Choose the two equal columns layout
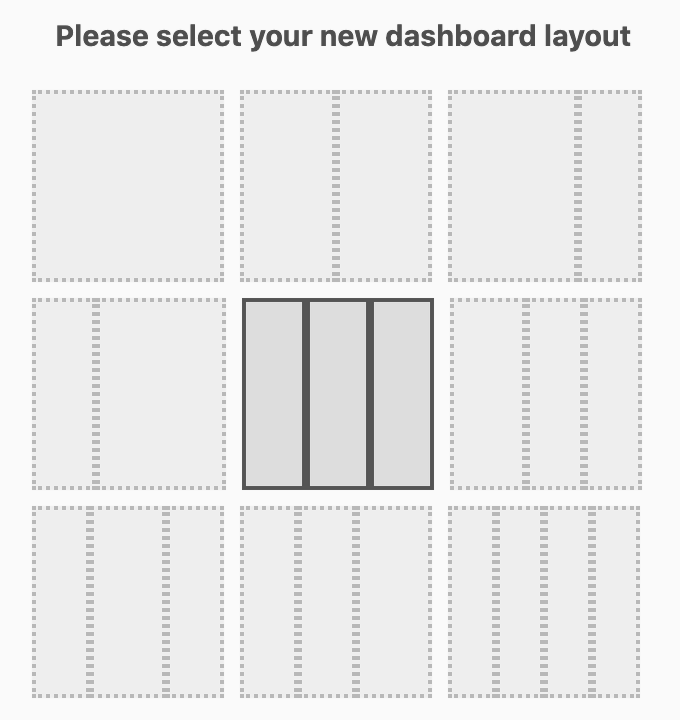 (x=336, y=186)
